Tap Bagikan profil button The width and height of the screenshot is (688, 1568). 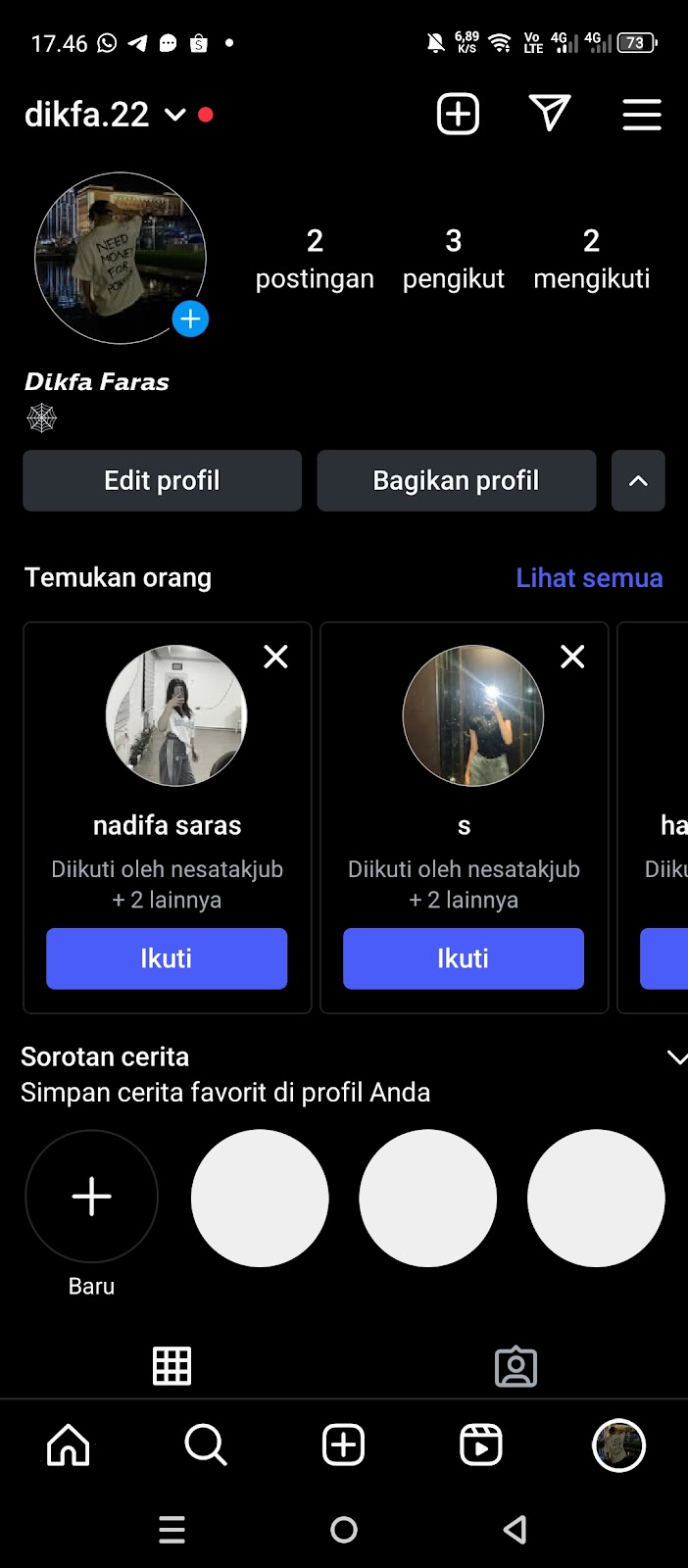pos(456,480)
